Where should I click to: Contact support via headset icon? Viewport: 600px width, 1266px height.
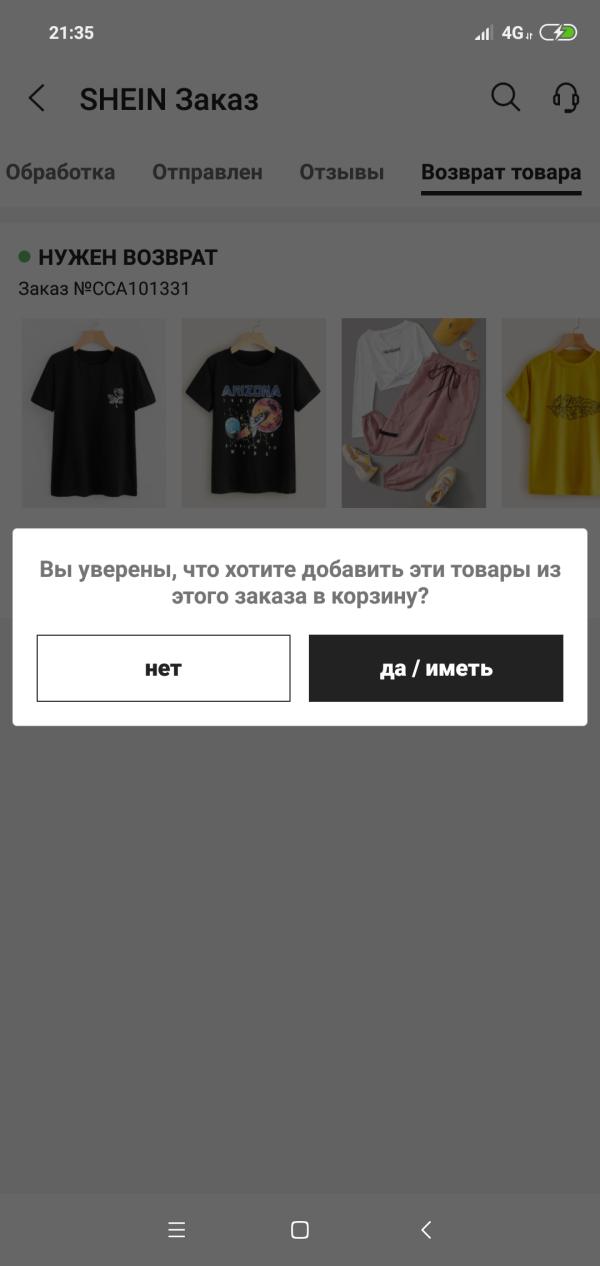click(x=566, y=98)
